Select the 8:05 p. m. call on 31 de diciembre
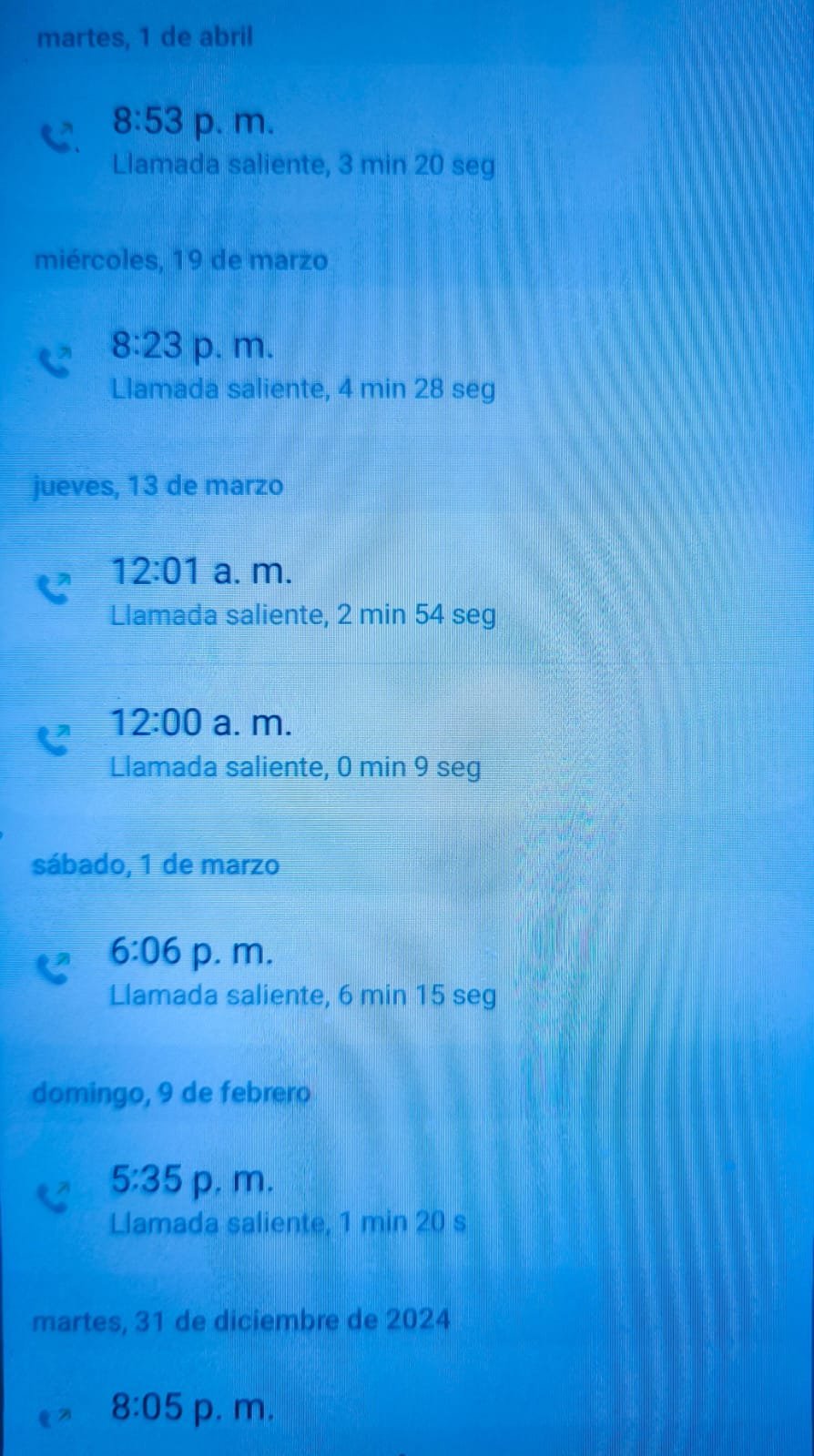The height and width of the screenshot is (1456, 814). pos(193,1409)
